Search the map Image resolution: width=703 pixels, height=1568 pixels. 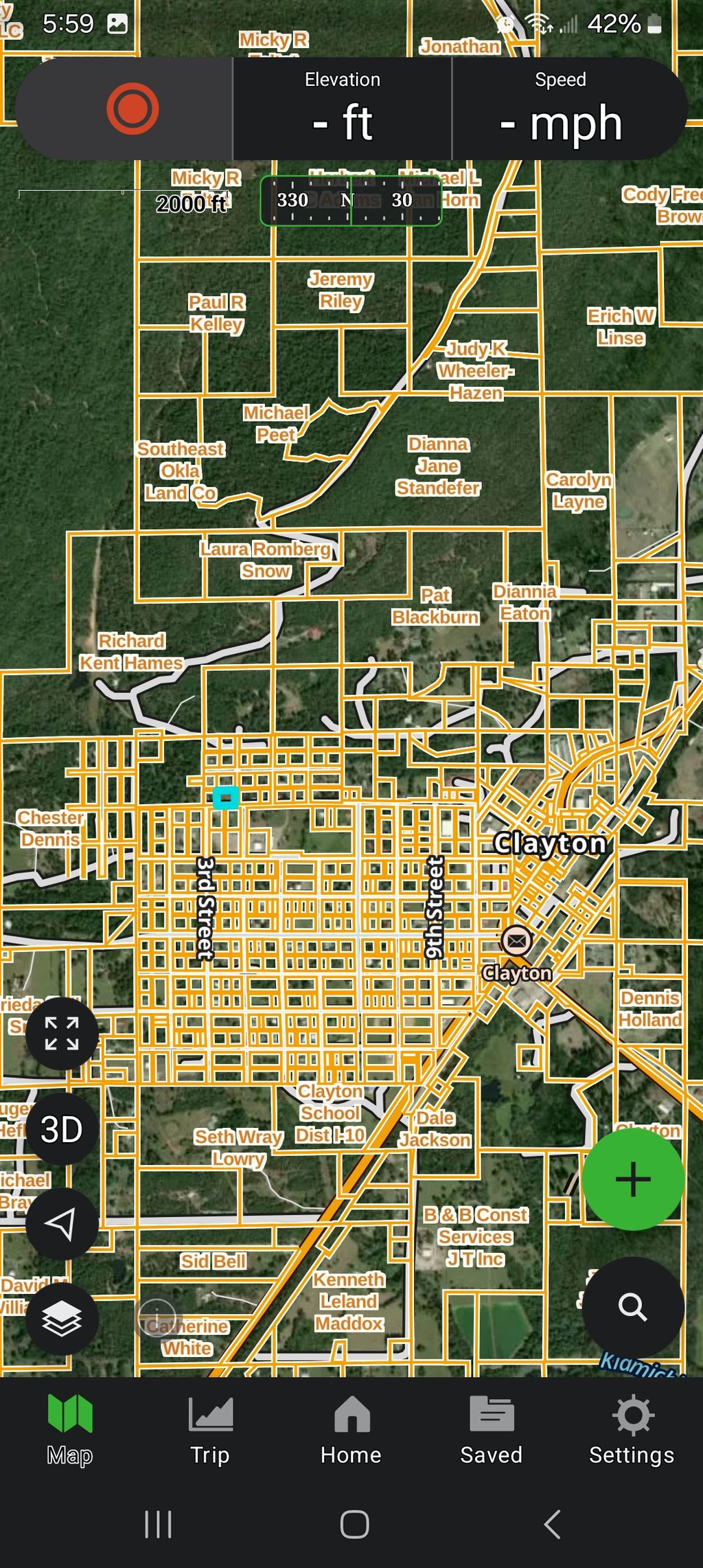click(632, 1307)
